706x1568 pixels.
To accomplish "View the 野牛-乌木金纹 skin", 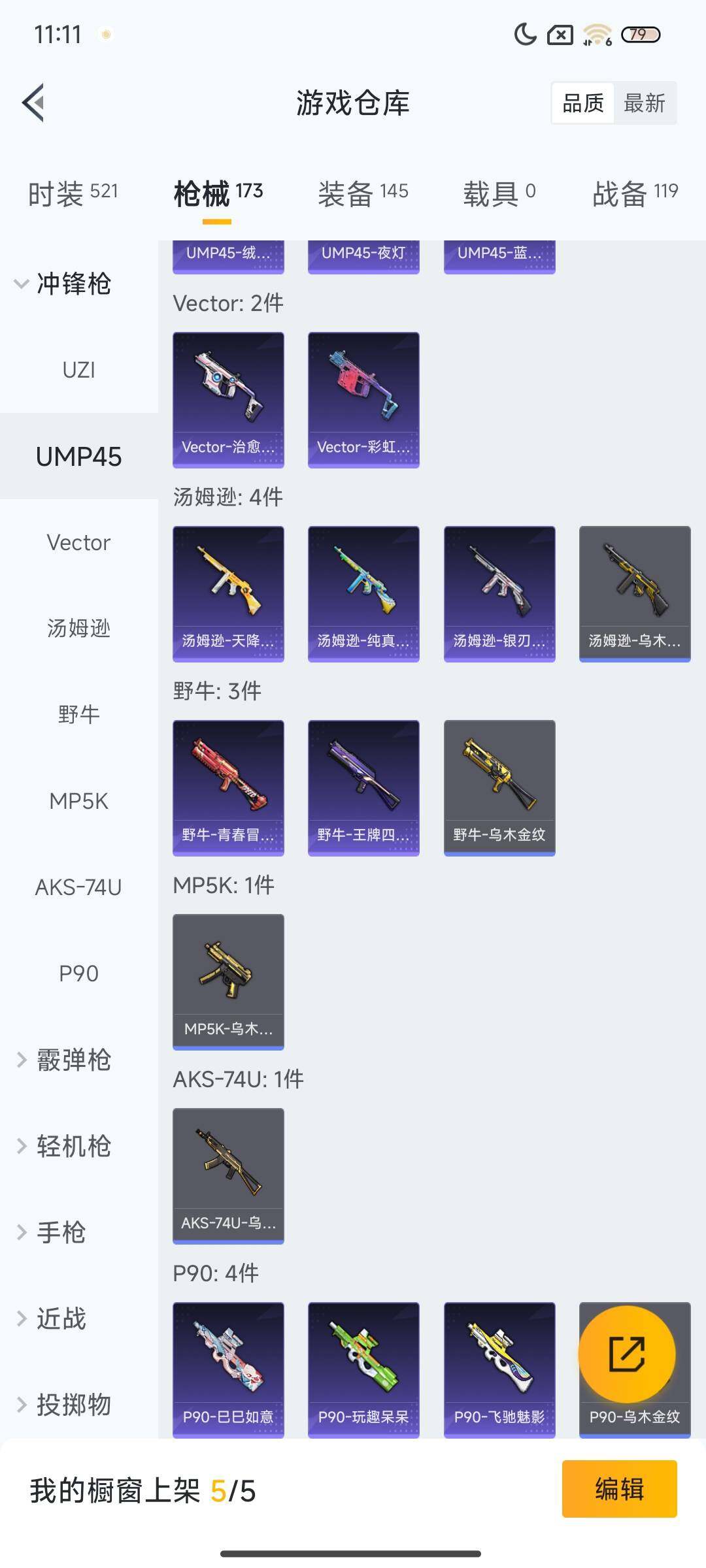I will pos(499,787).
